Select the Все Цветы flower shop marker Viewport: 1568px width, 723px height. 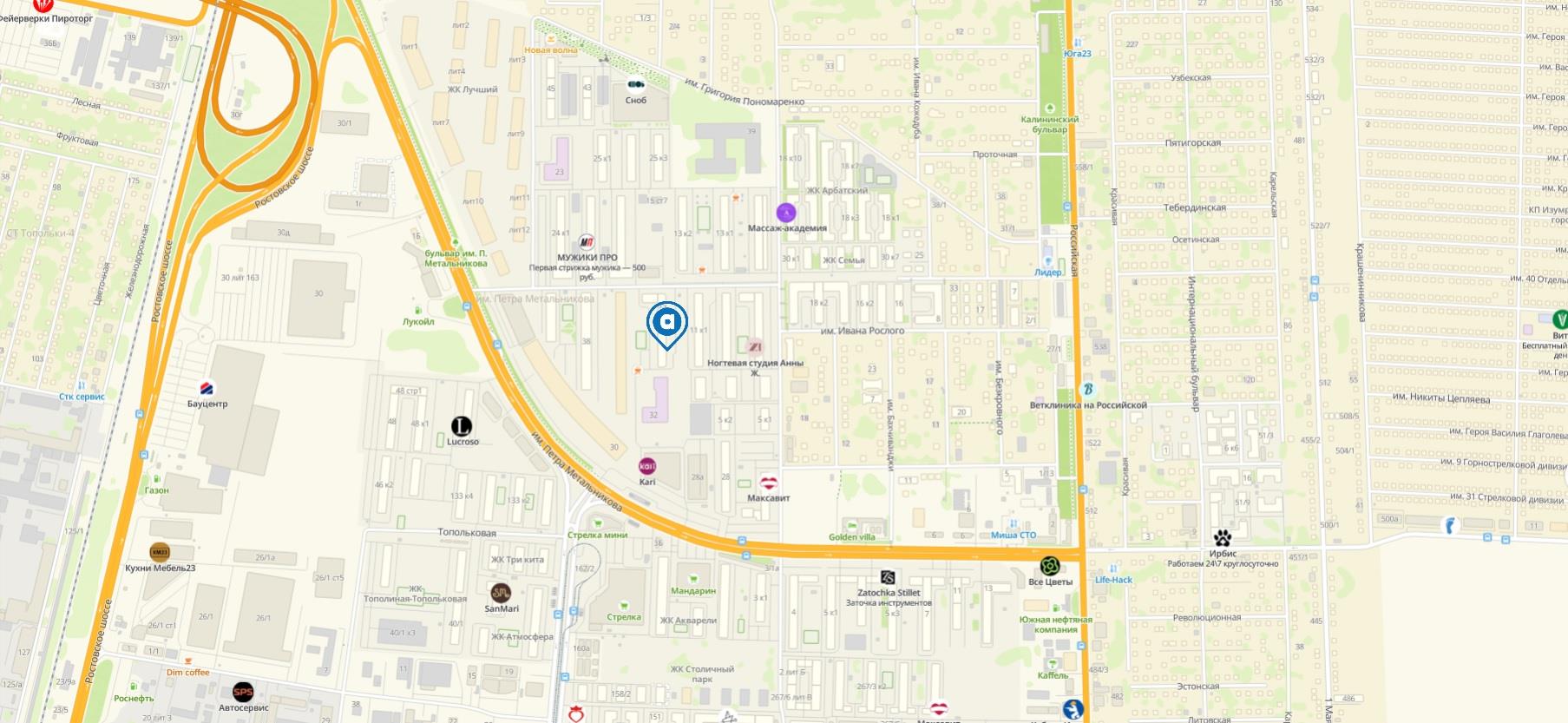(x=1050, y=566)
